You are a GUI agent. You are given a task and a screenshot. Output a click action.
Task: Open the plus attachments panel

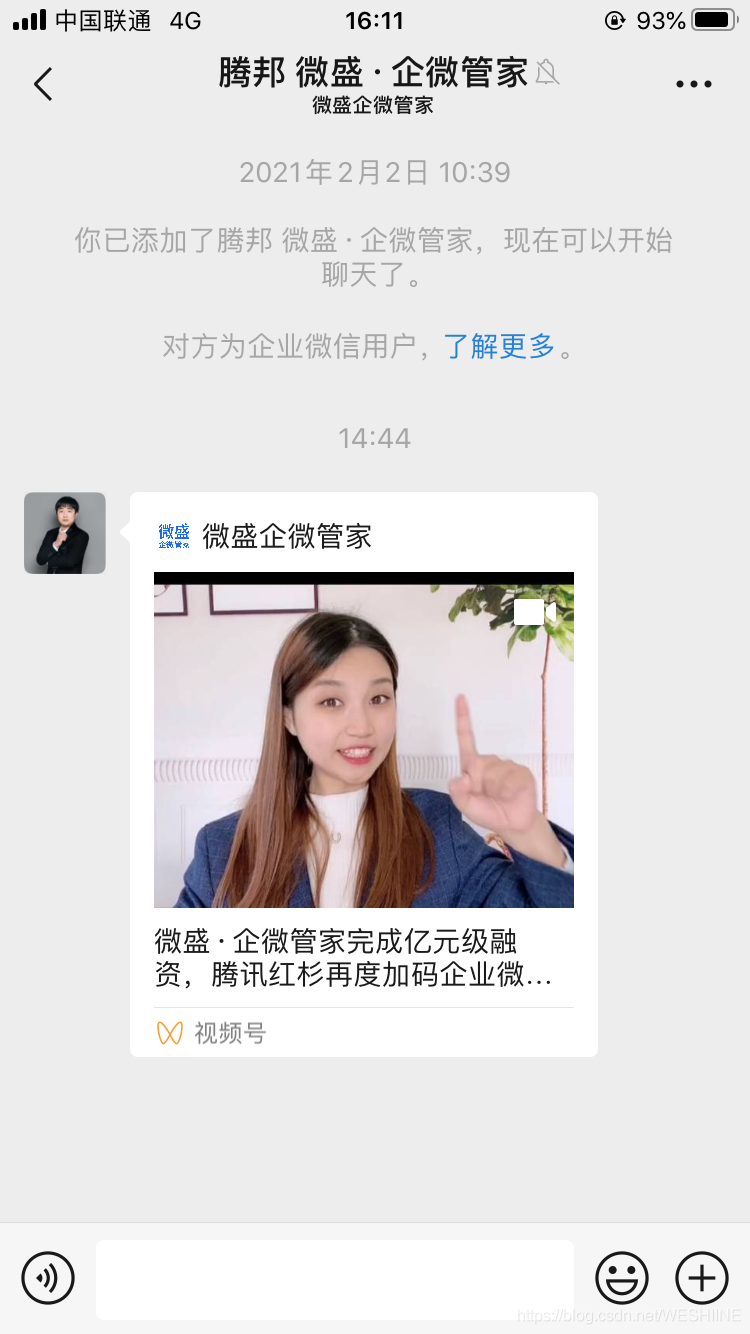point(702,1278)
